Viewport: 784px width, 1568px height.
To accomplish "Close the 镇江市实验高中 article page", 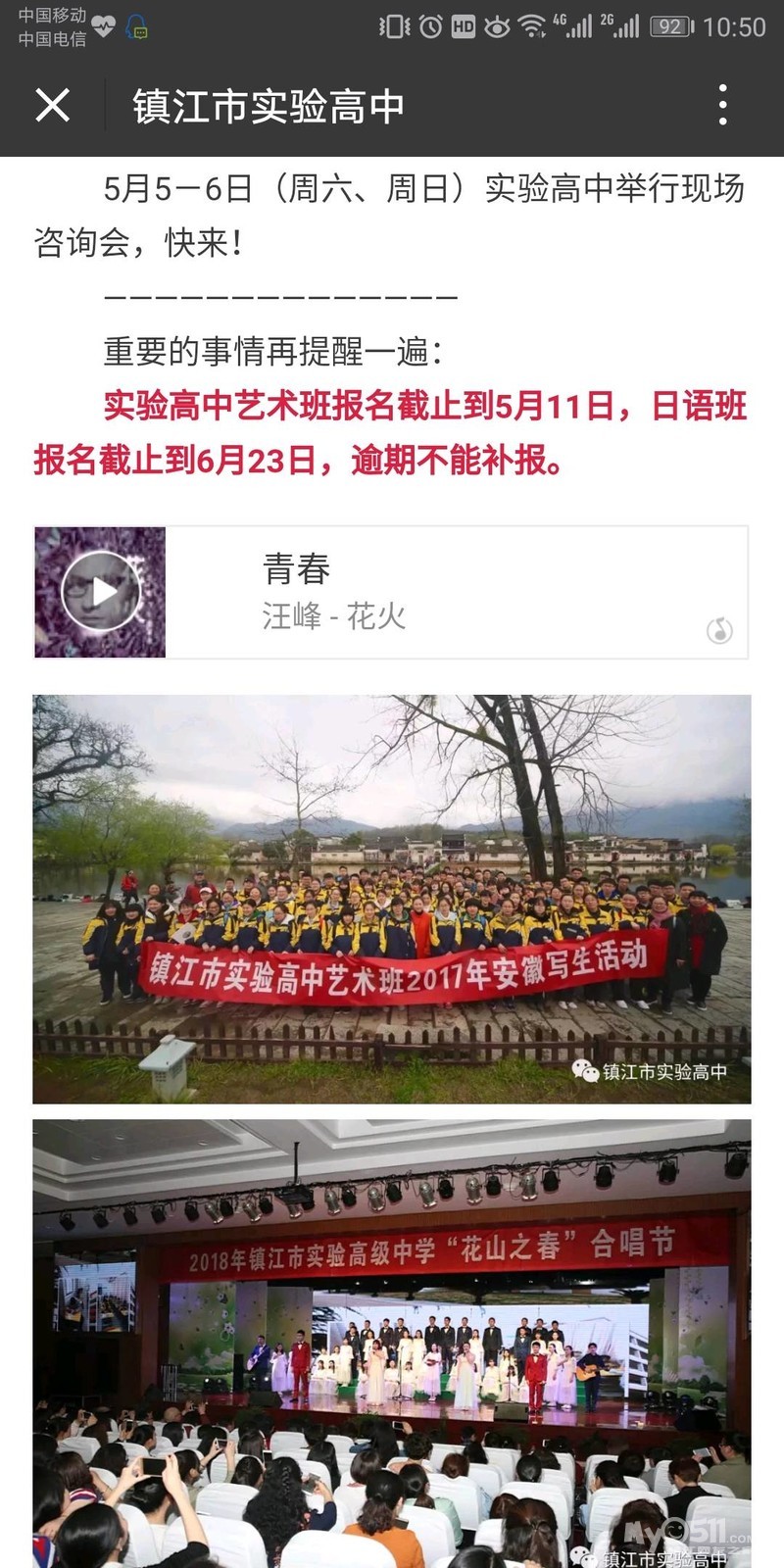I will pos(53,105).
